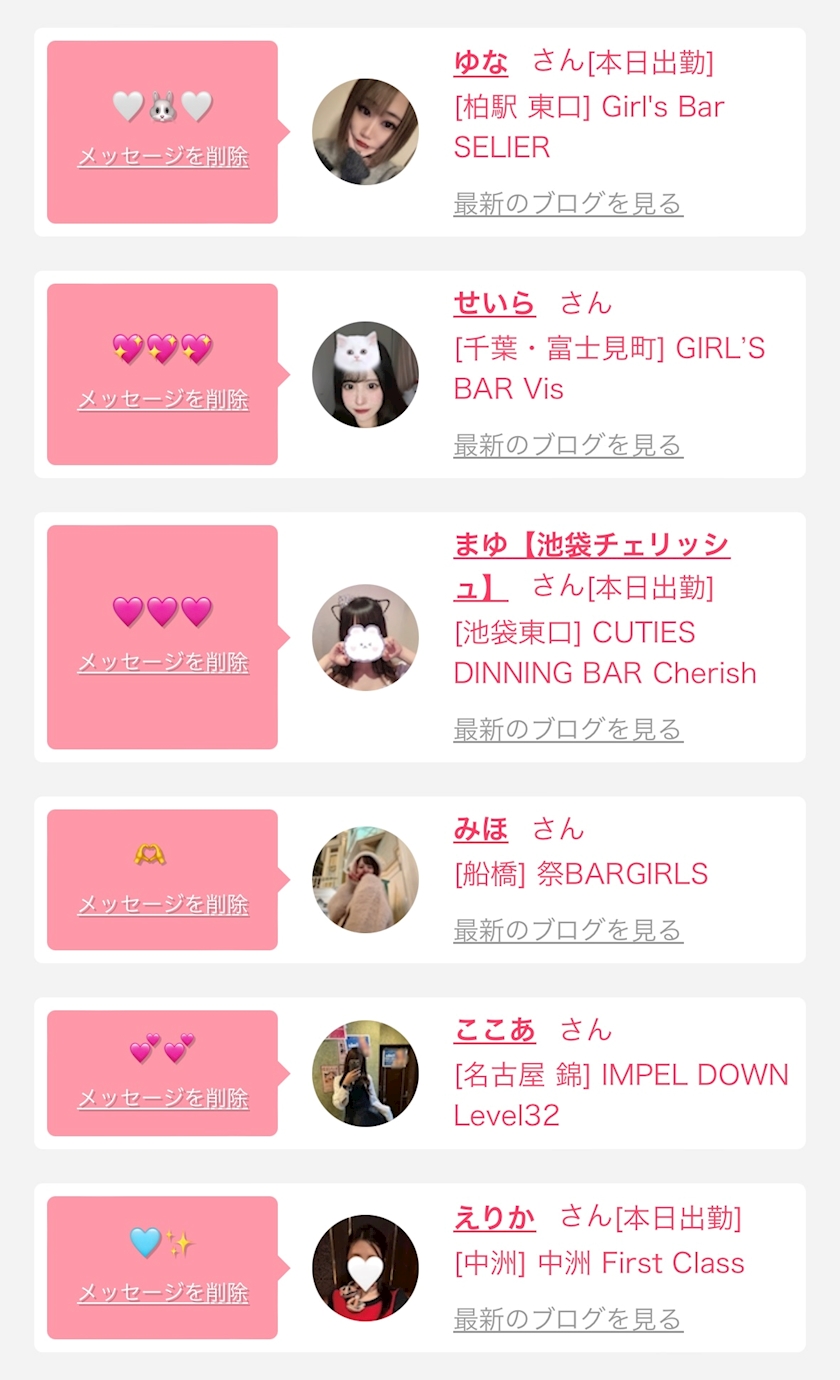The height and width of the screenshot is (1380, 840).
Task: View せいら's latest blog
Action: coord(567,445)
